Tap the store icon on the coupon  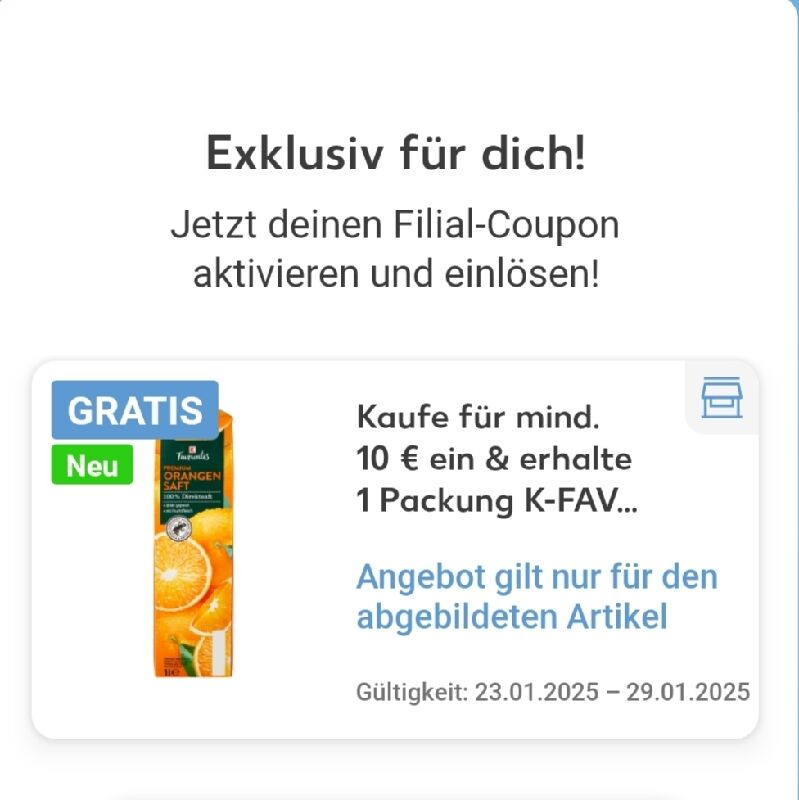[x=721, y=397]
